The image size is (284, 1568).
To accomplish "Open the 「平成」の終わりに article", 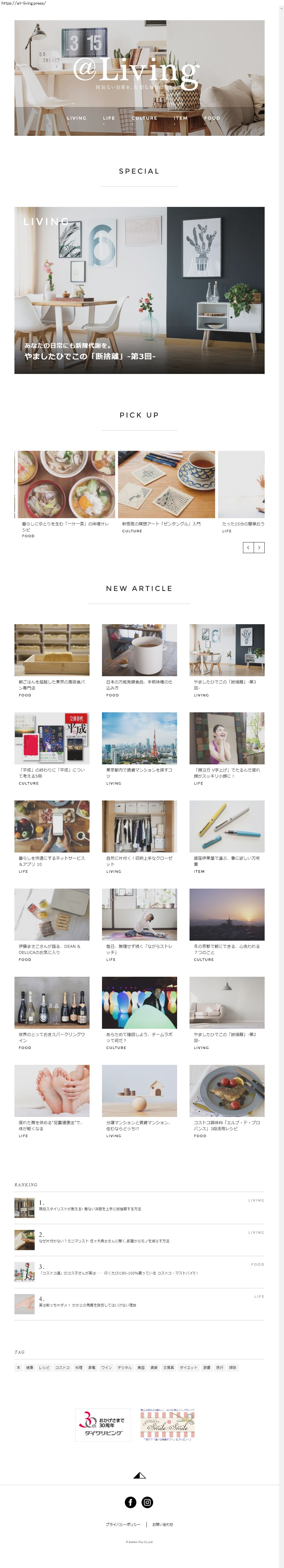I will pos(52,738).
